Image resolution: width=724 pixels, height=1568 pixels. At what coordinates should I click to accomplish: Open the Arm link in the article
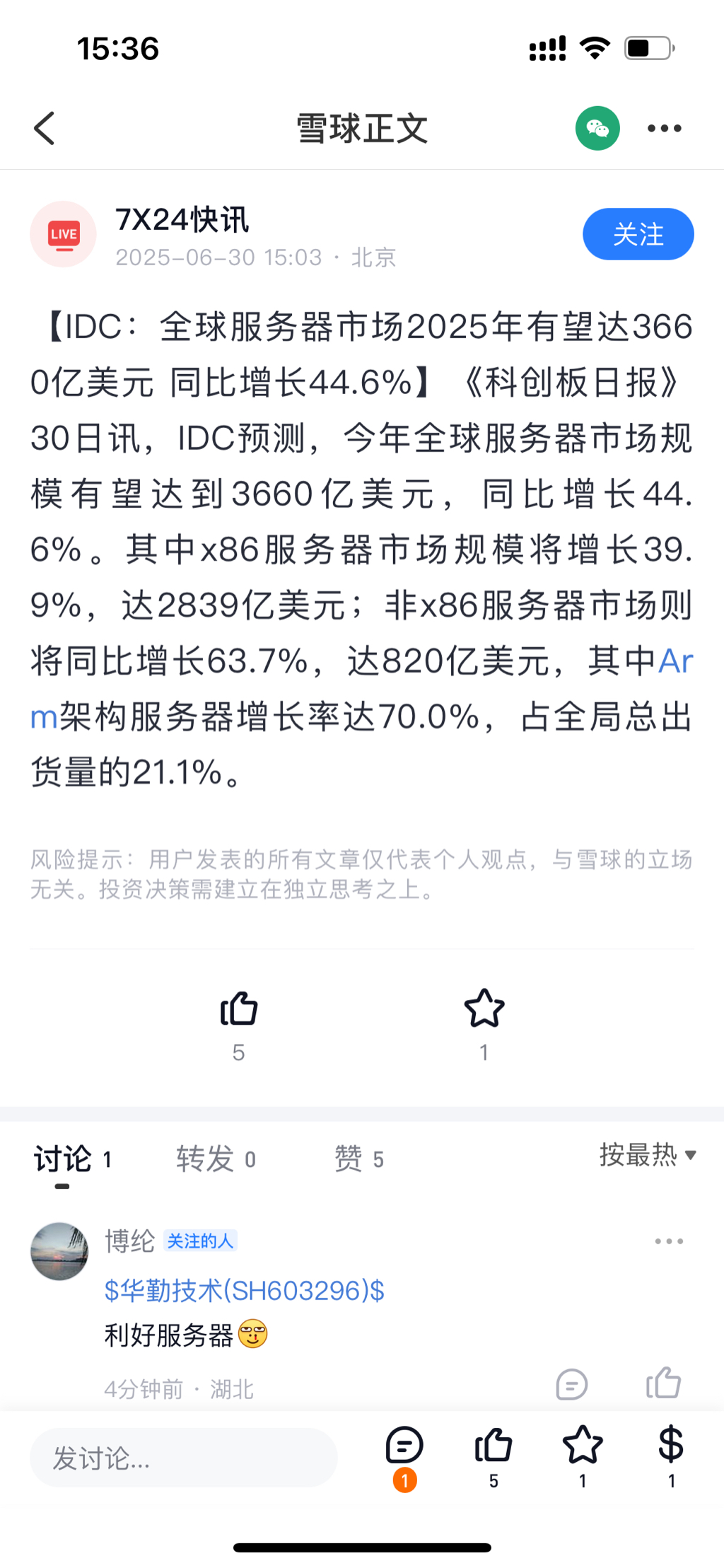point(675,662)
